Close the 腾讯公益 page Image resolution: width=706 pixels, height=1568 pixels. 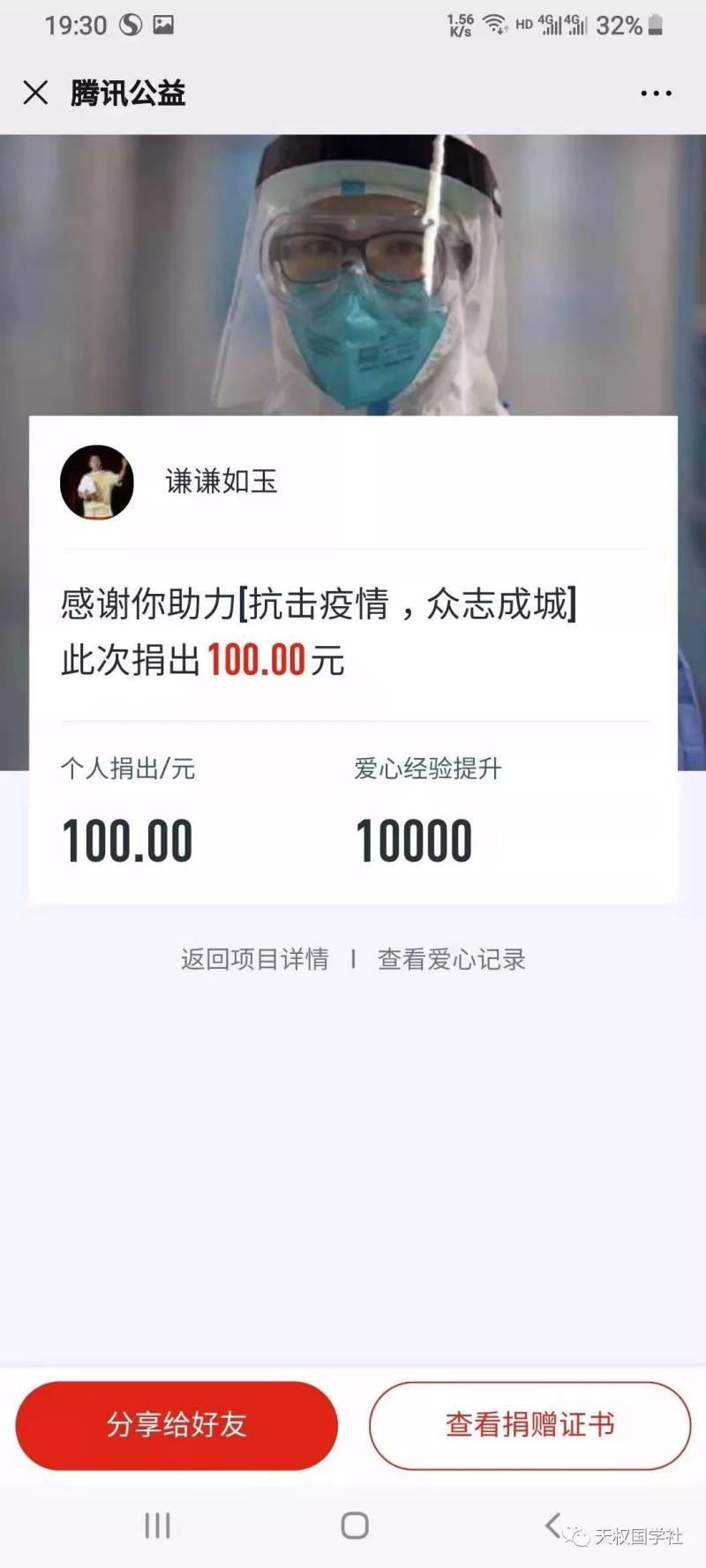pos(35,93)
